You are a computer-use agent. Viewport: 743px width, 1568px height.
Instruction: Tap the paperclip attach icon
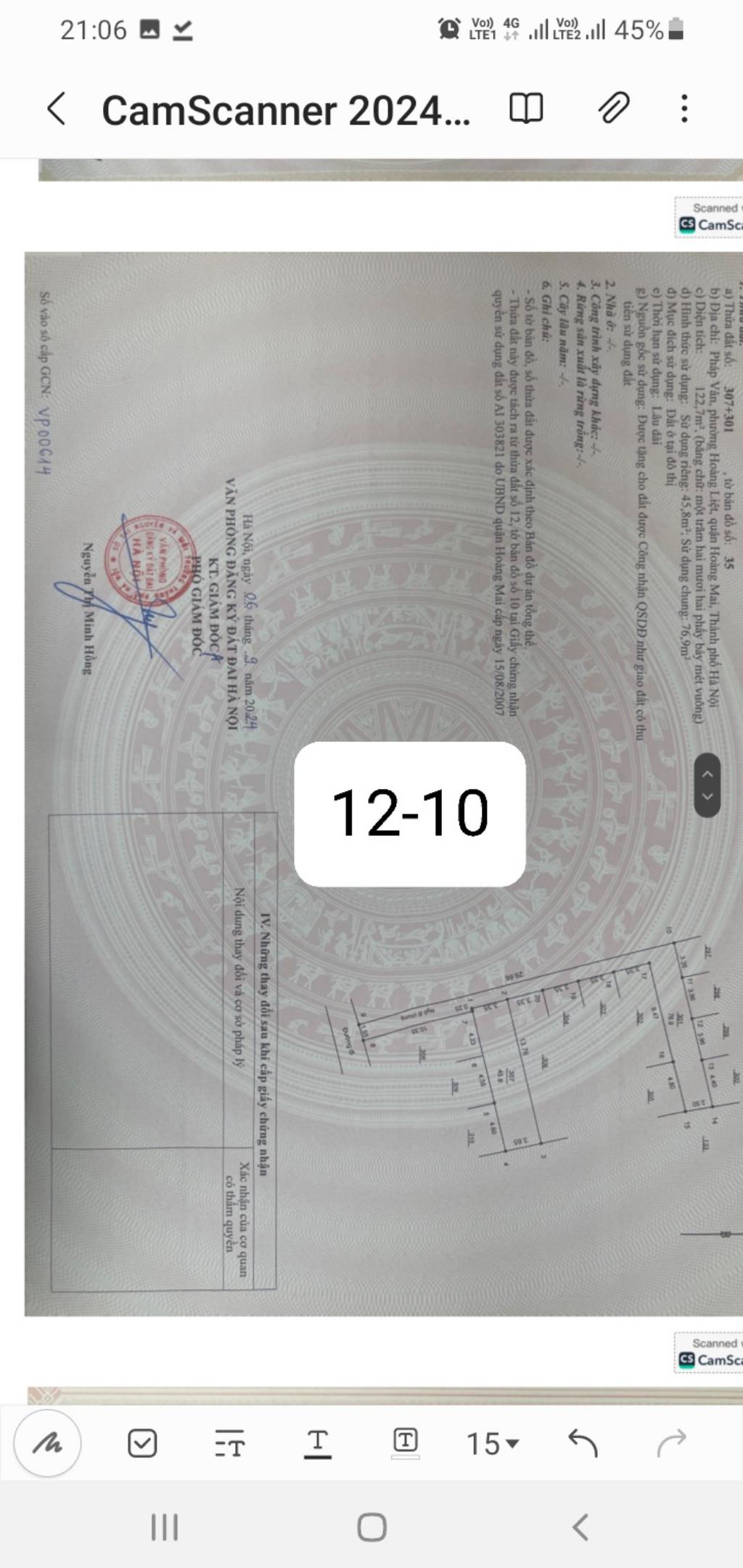pos(613,109)
